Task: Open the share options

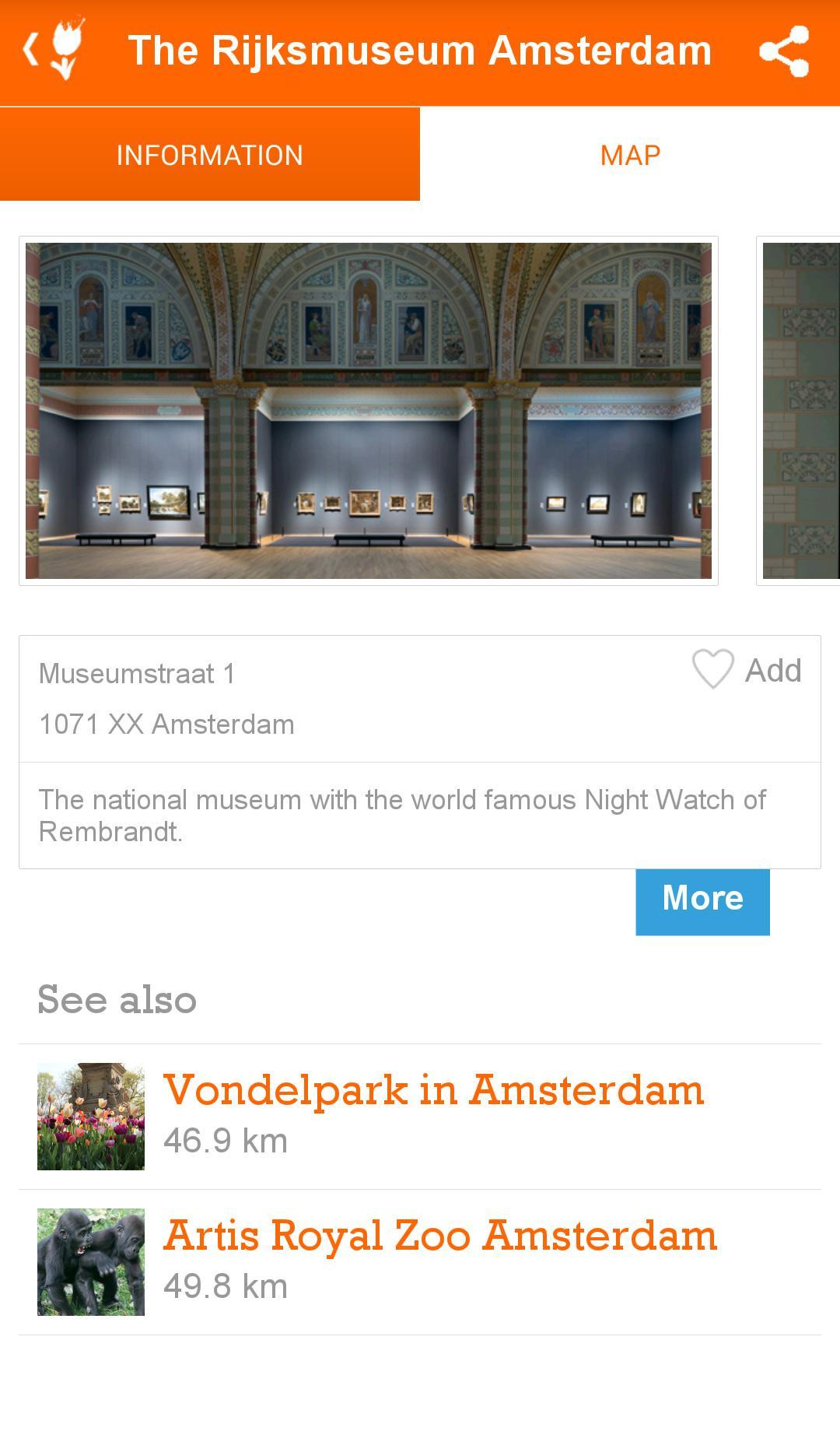Action: tap(788, 49)
